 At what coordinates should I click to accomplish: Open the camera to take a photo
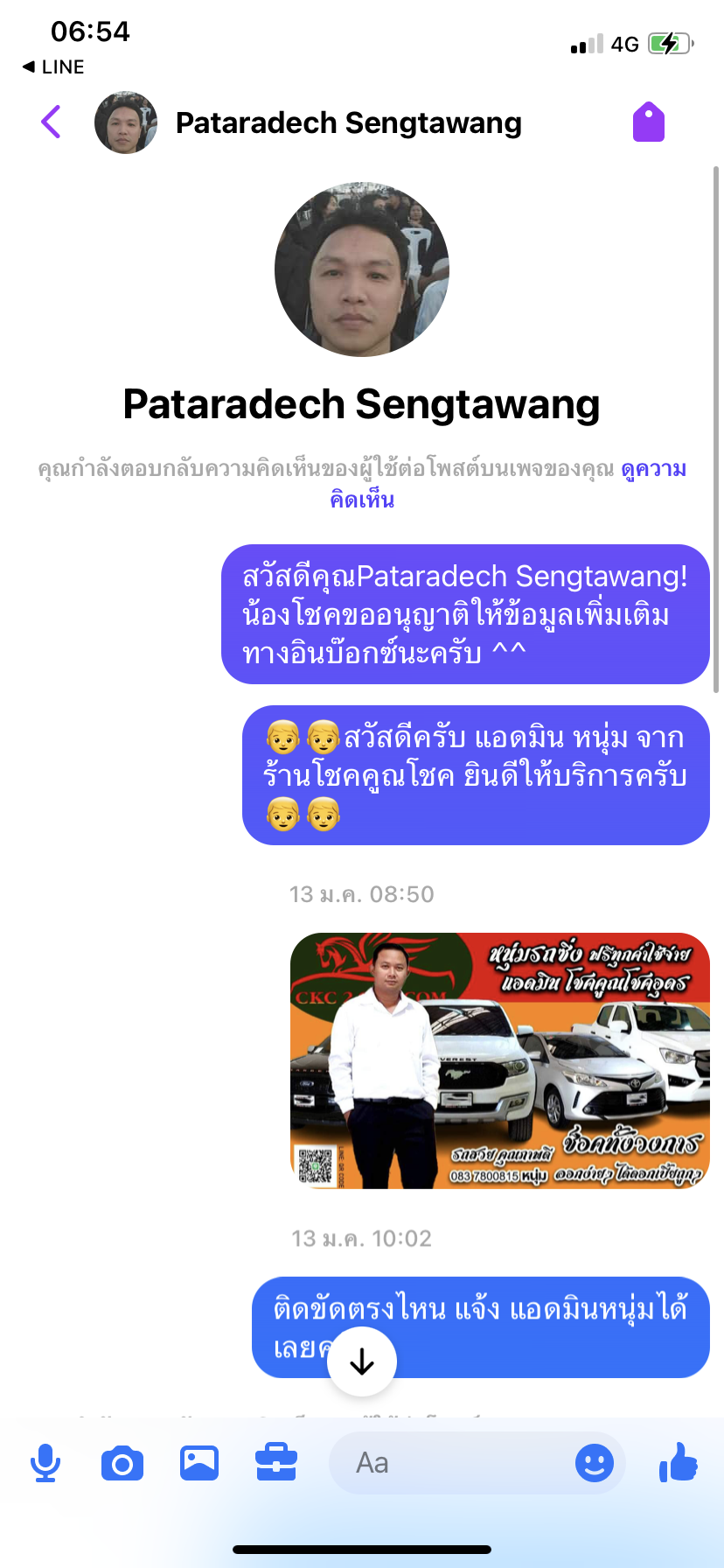click(122, 1463)
